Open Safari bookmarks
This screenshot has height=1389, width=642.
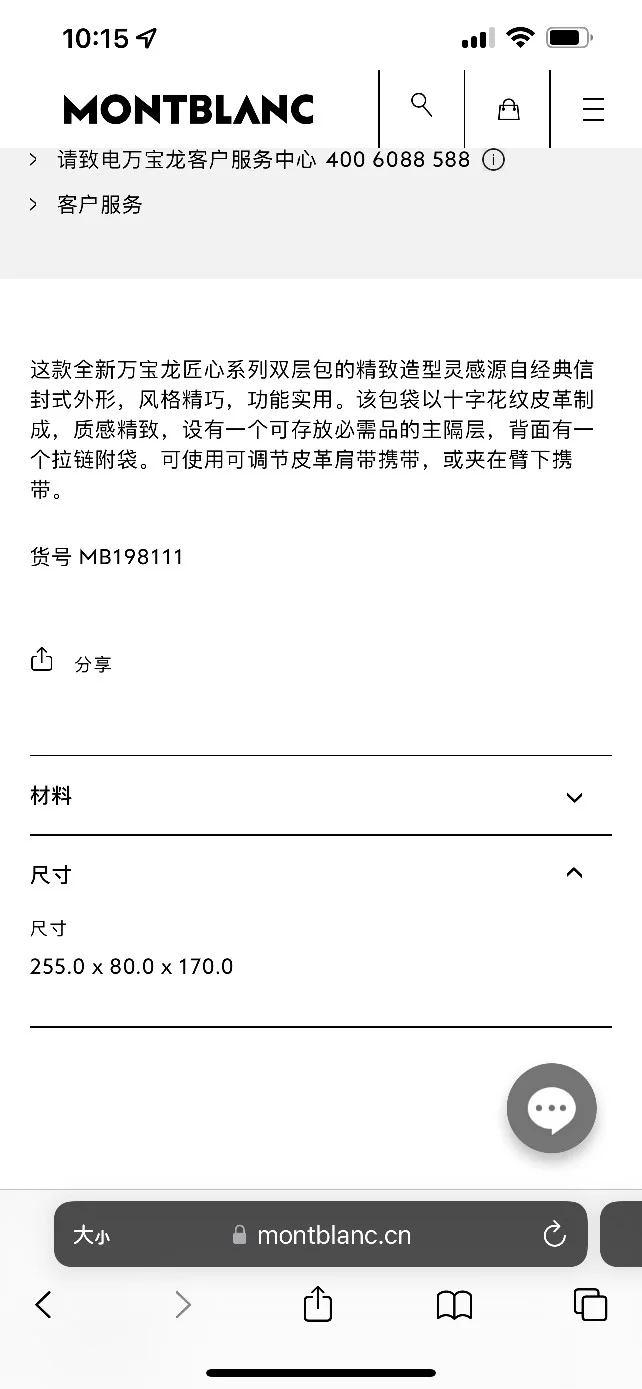point(454,1304)
